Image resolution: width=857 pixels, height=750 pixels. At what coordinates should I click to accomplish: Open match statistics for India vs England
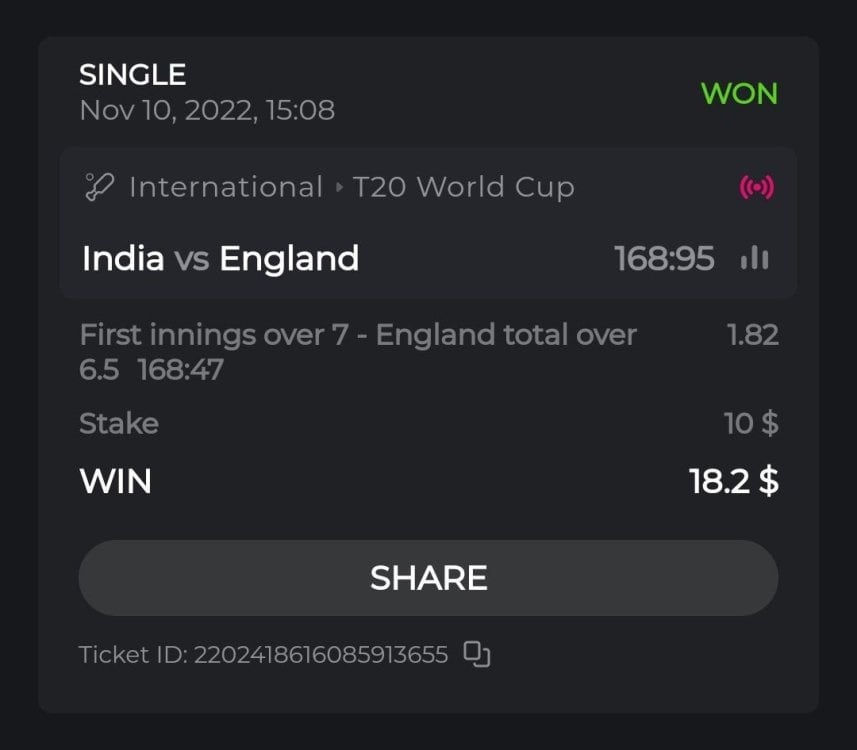(x=755, y=259)
